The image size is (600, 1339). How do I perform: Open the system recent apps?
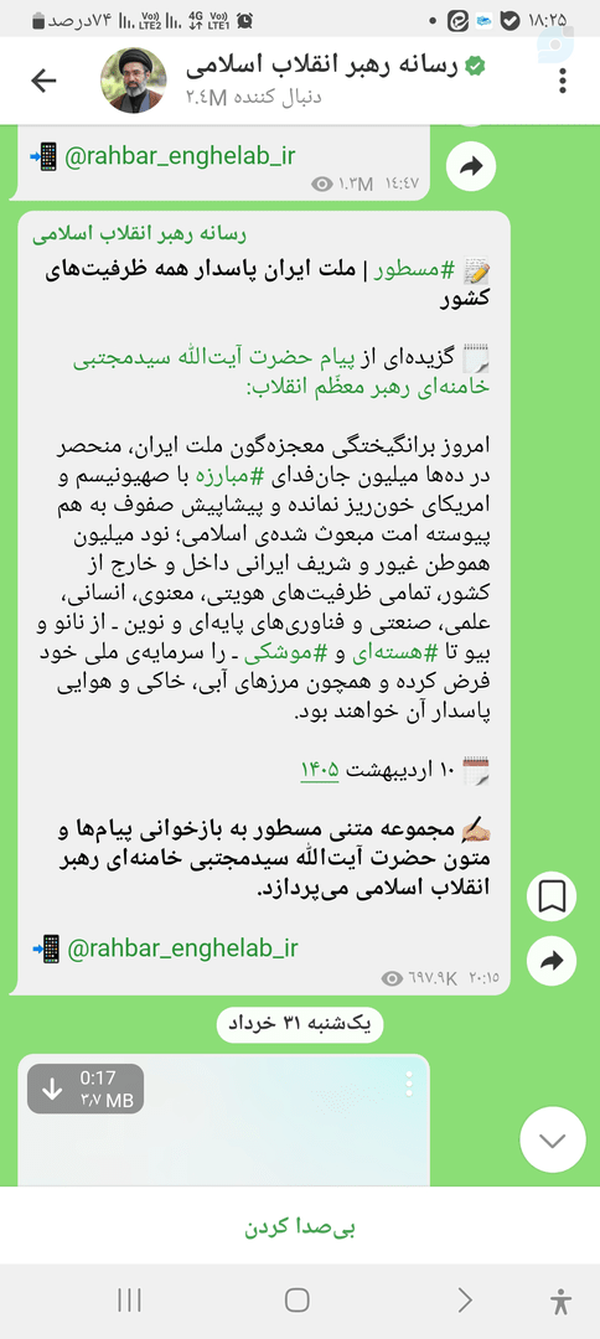[129, 1300]
